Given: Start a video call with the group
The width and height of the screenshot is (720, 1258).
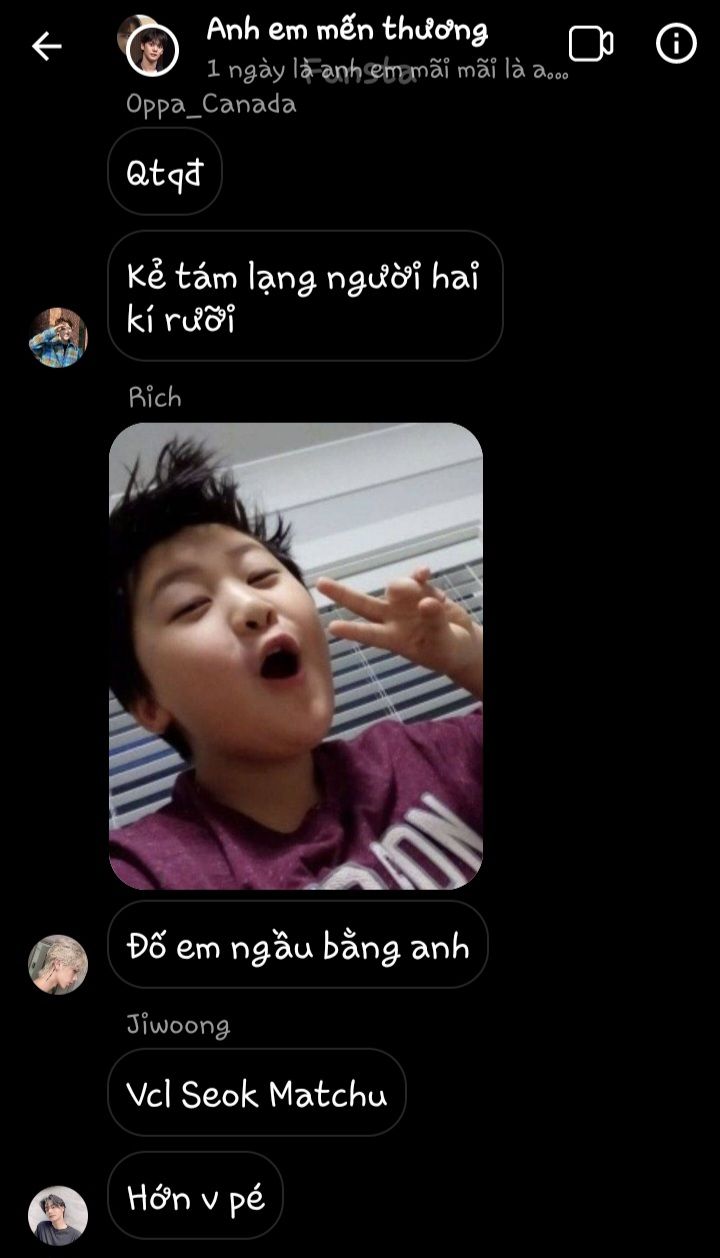Looking at the screenshot, I should [x=590, y=44].
